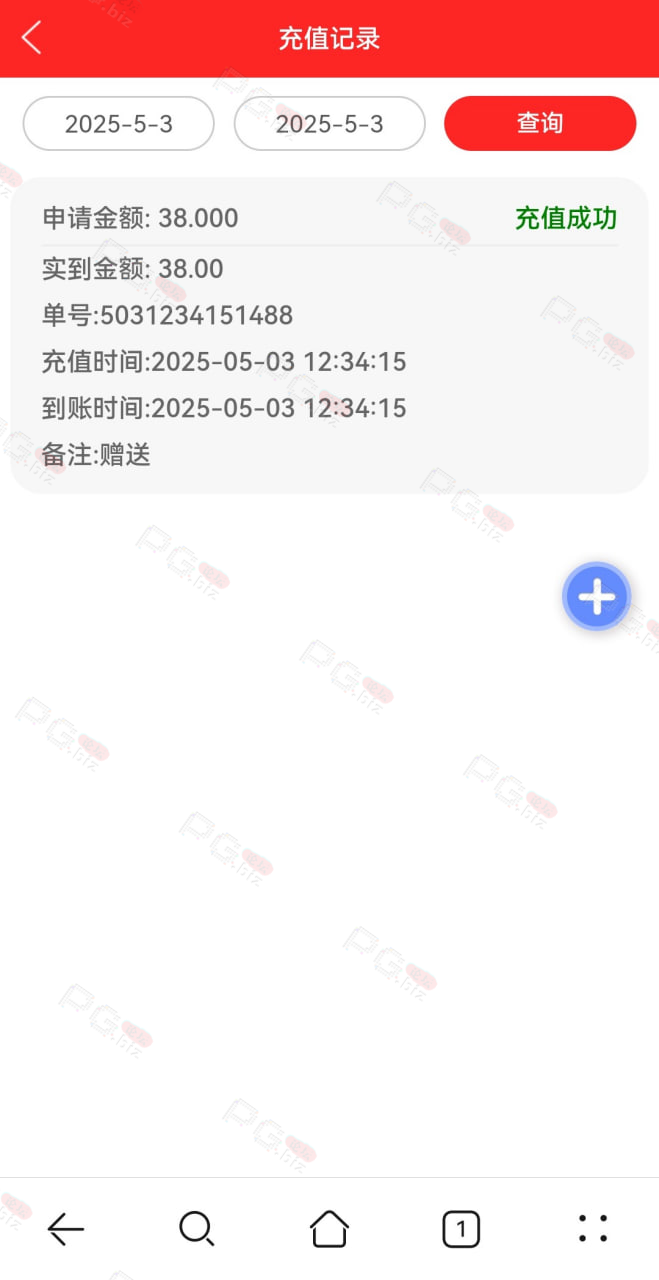659x1280 pixels.
Task: Open the browser search icon
Action: click(197, 1228)
